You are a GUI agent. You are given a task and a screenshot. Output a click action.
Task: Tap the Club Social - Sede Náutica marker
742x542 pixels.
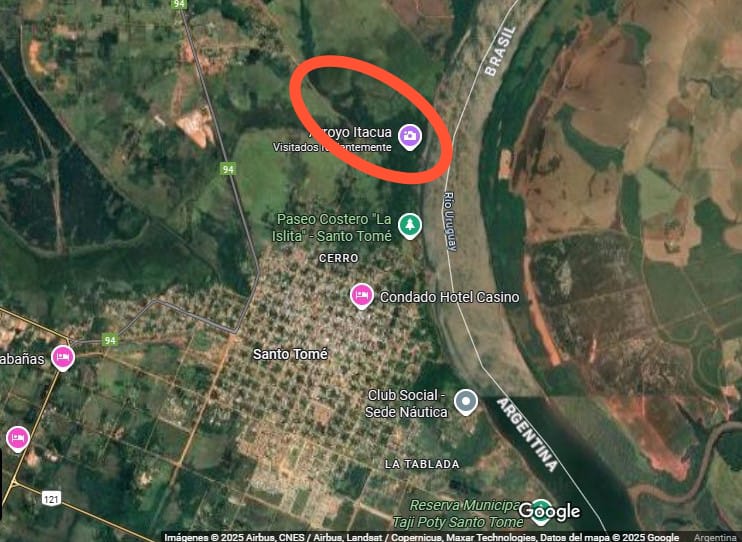(466, 402)
